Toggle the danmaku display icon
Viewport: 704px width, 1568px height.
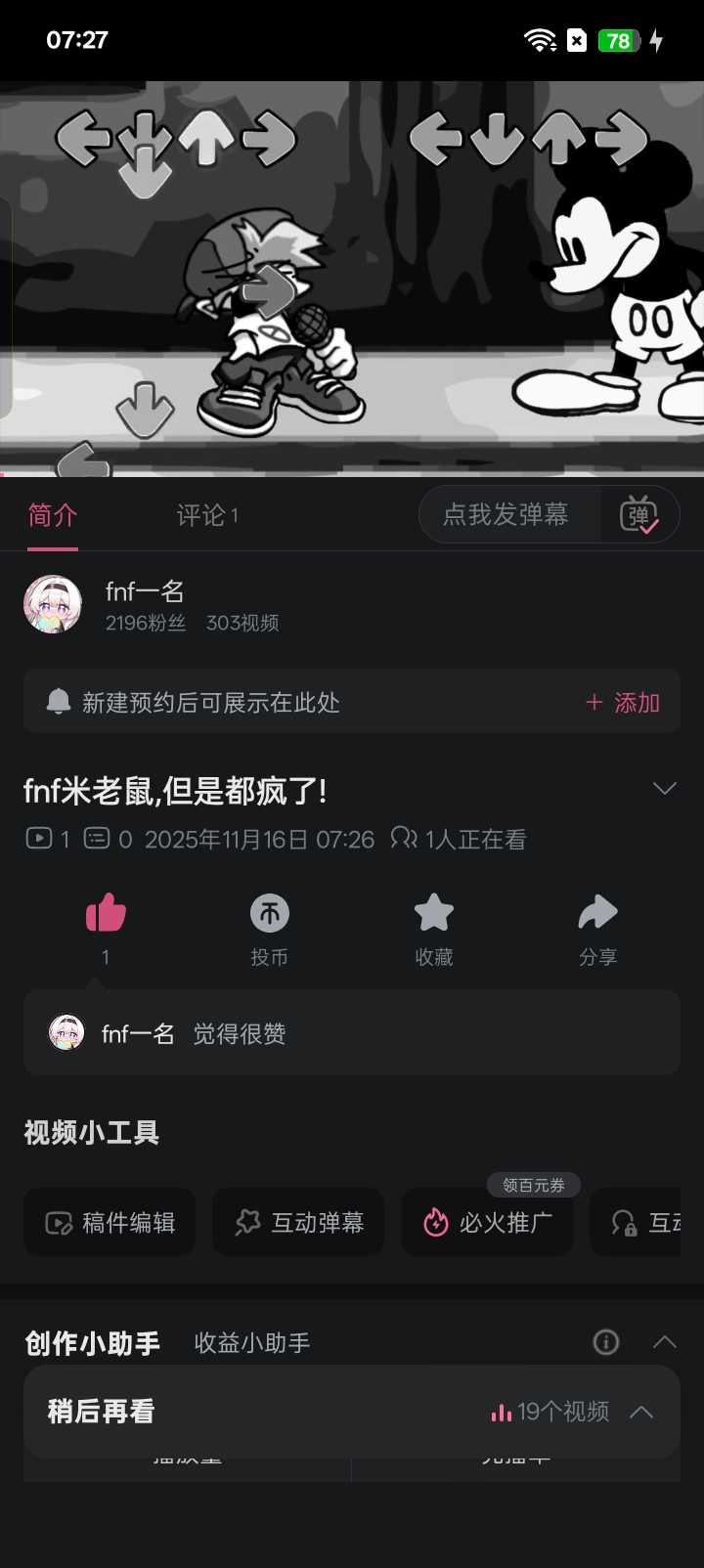(639, 514)
